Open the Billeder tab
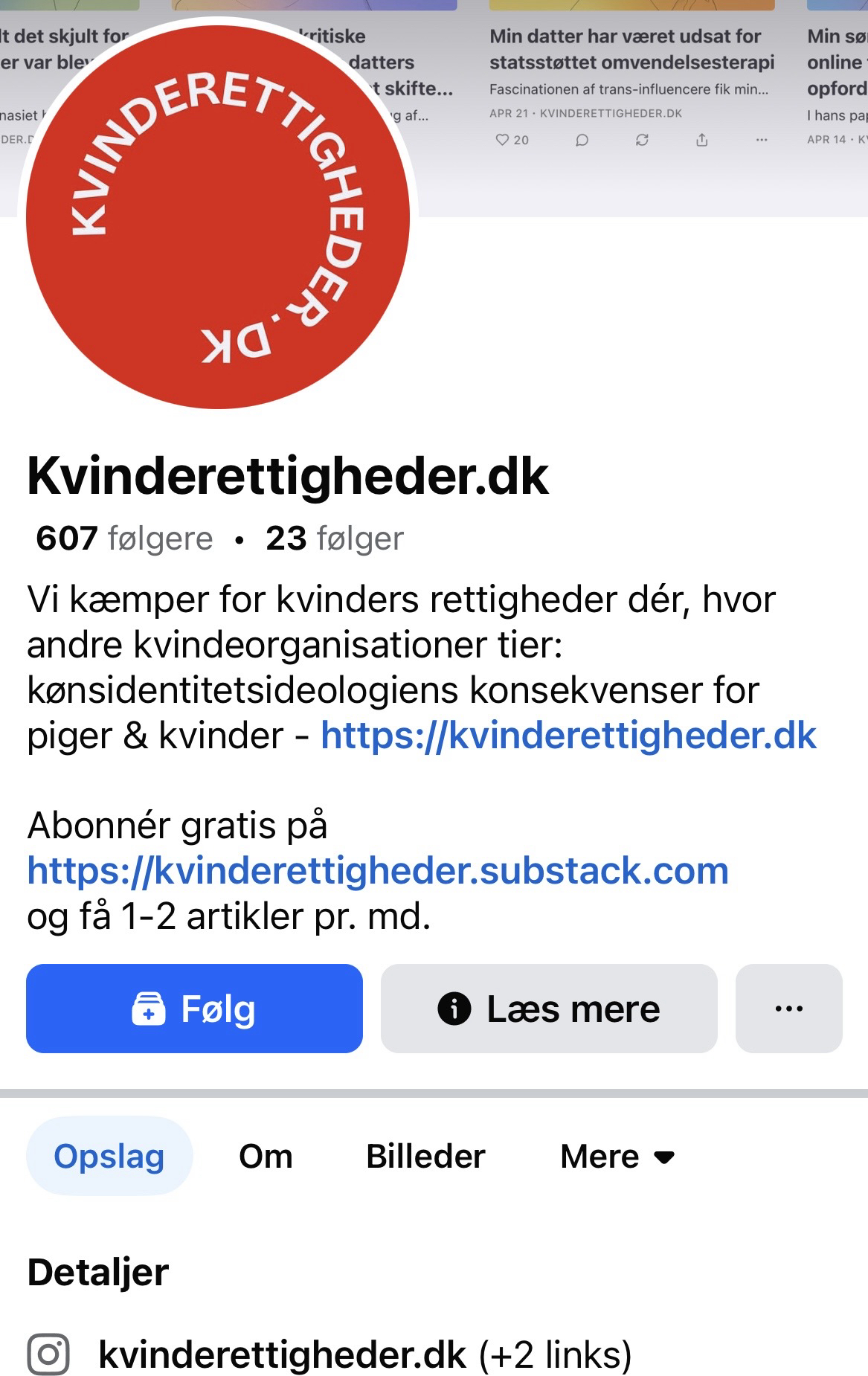 [425, 1157]
